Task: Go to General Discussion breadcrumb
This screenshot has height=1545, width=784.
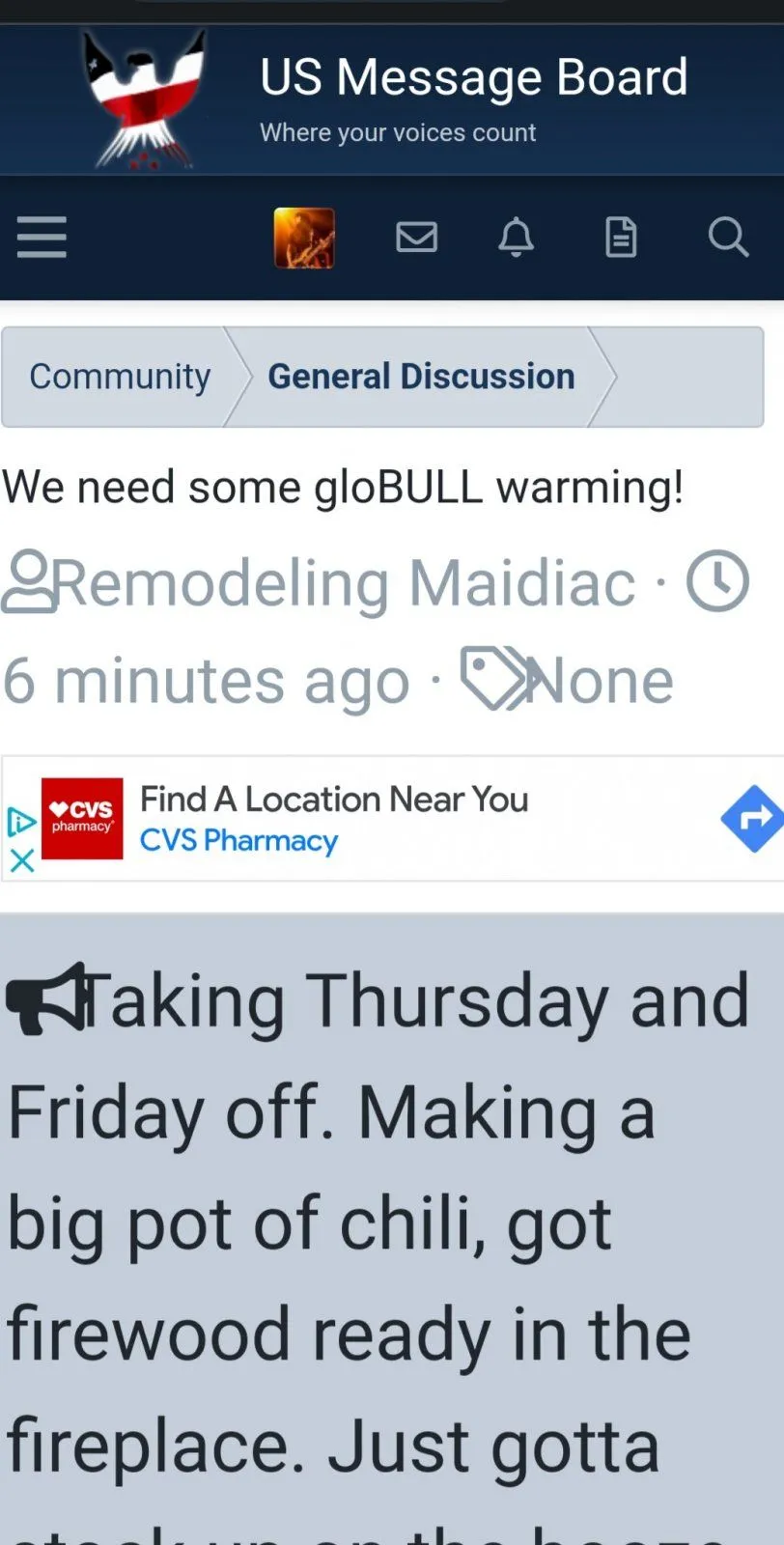Action: [x=421, y=377]
